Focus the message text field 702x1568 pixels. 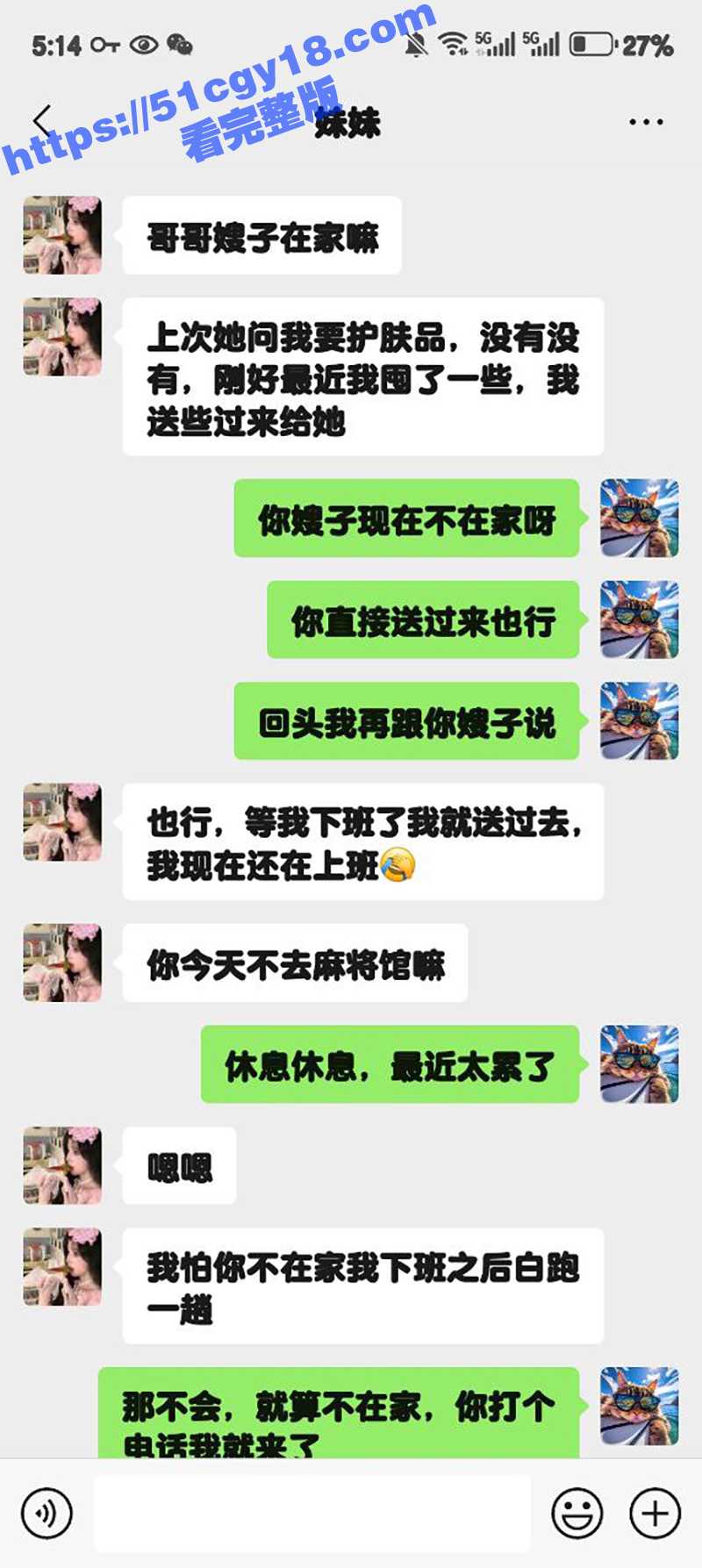tap(312, 1513)
